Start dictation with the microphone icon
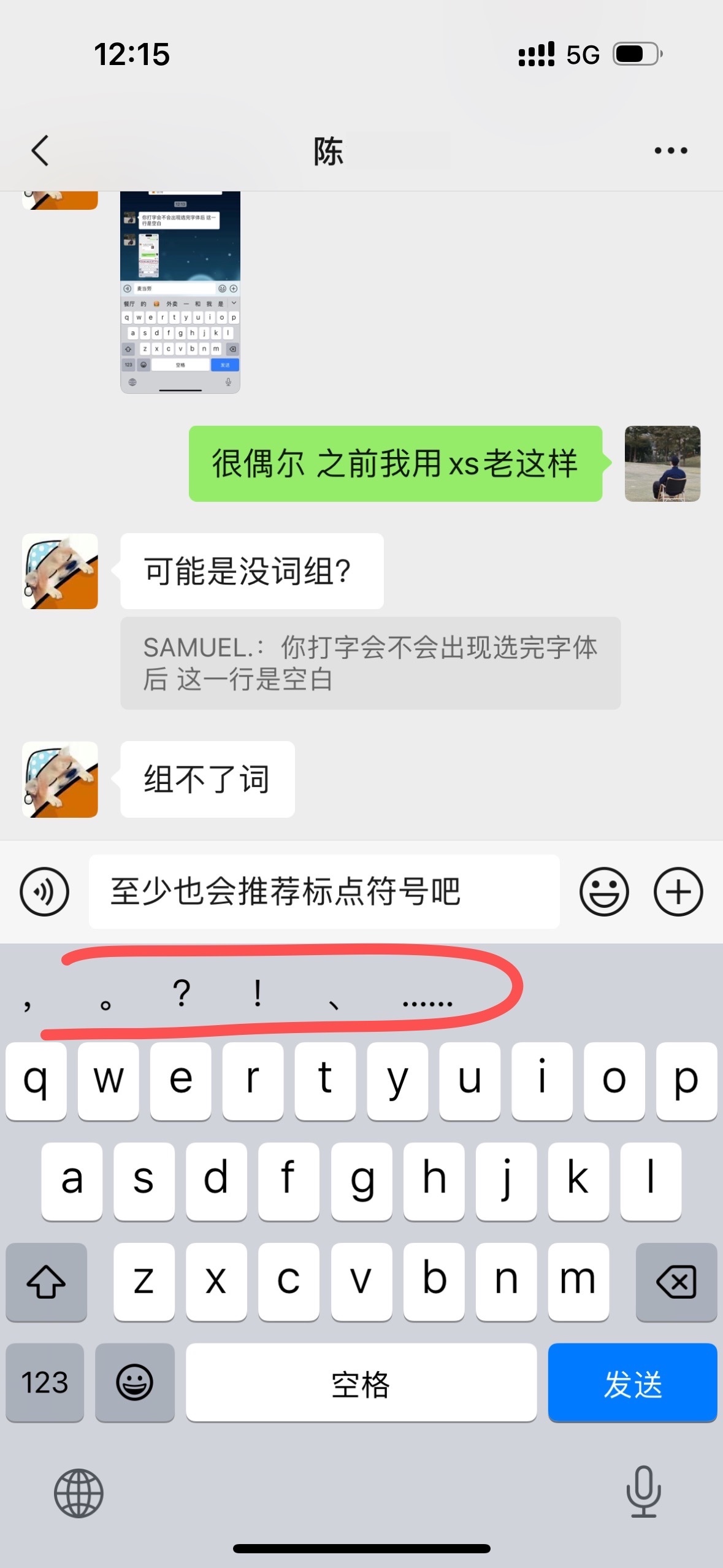The width and height of the screenshot is (723, 1568). (x=643, y=1492)
